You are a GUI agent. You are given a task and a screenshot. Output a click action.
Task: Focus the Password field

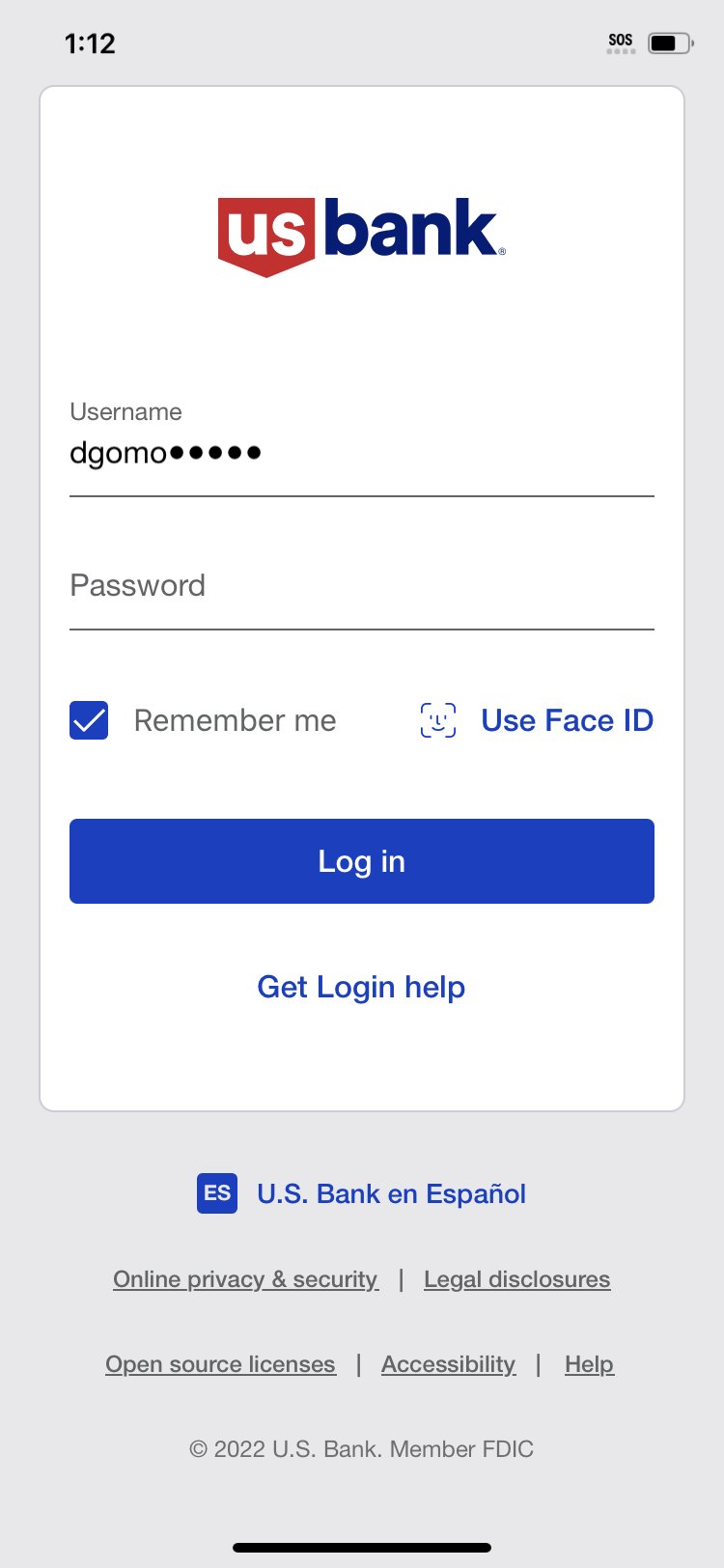tap(361, 586)
